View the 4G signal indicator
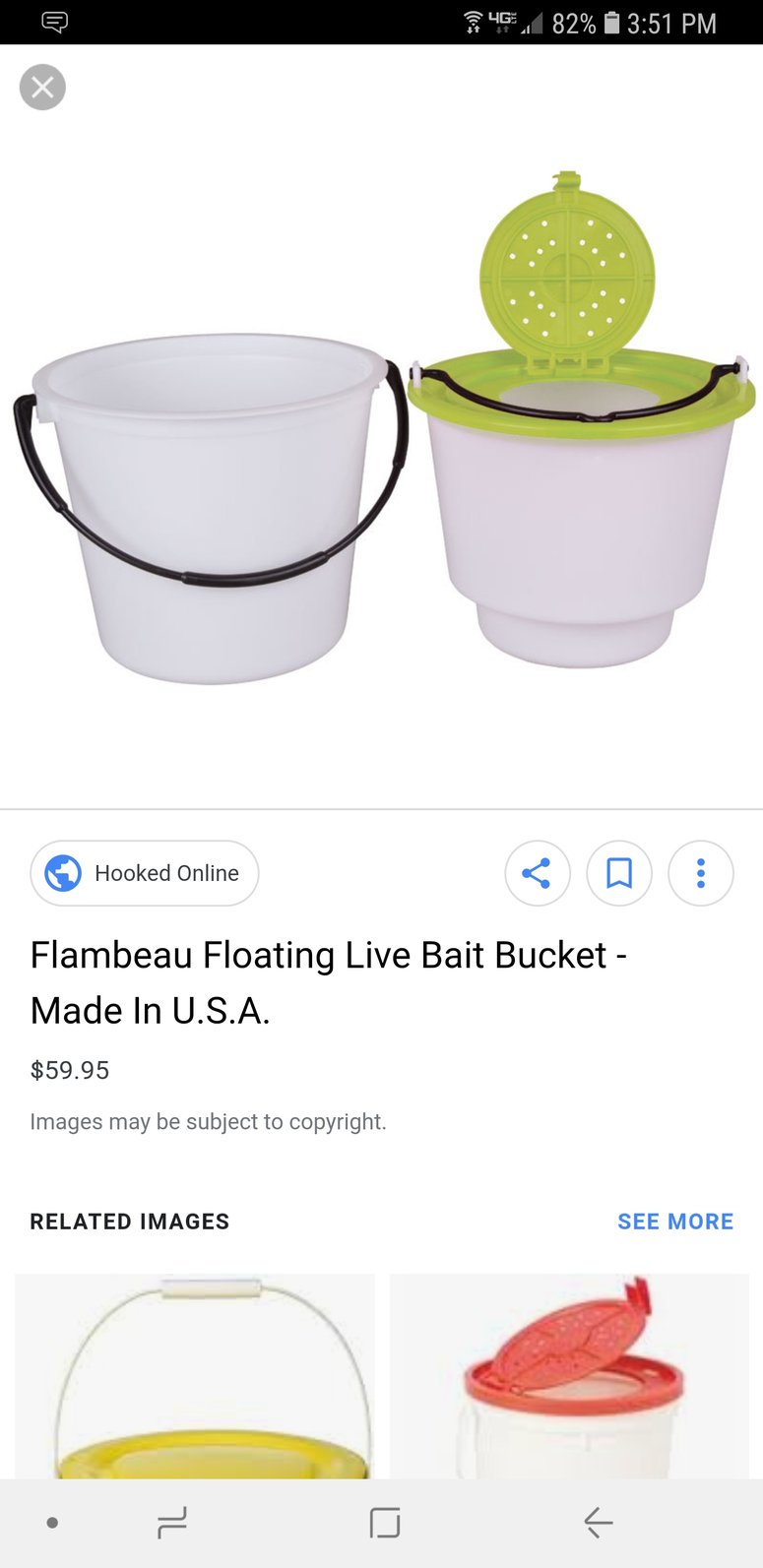Viewport: 763px width, 1568px height. pyautogui.click(x=502, y=21)
